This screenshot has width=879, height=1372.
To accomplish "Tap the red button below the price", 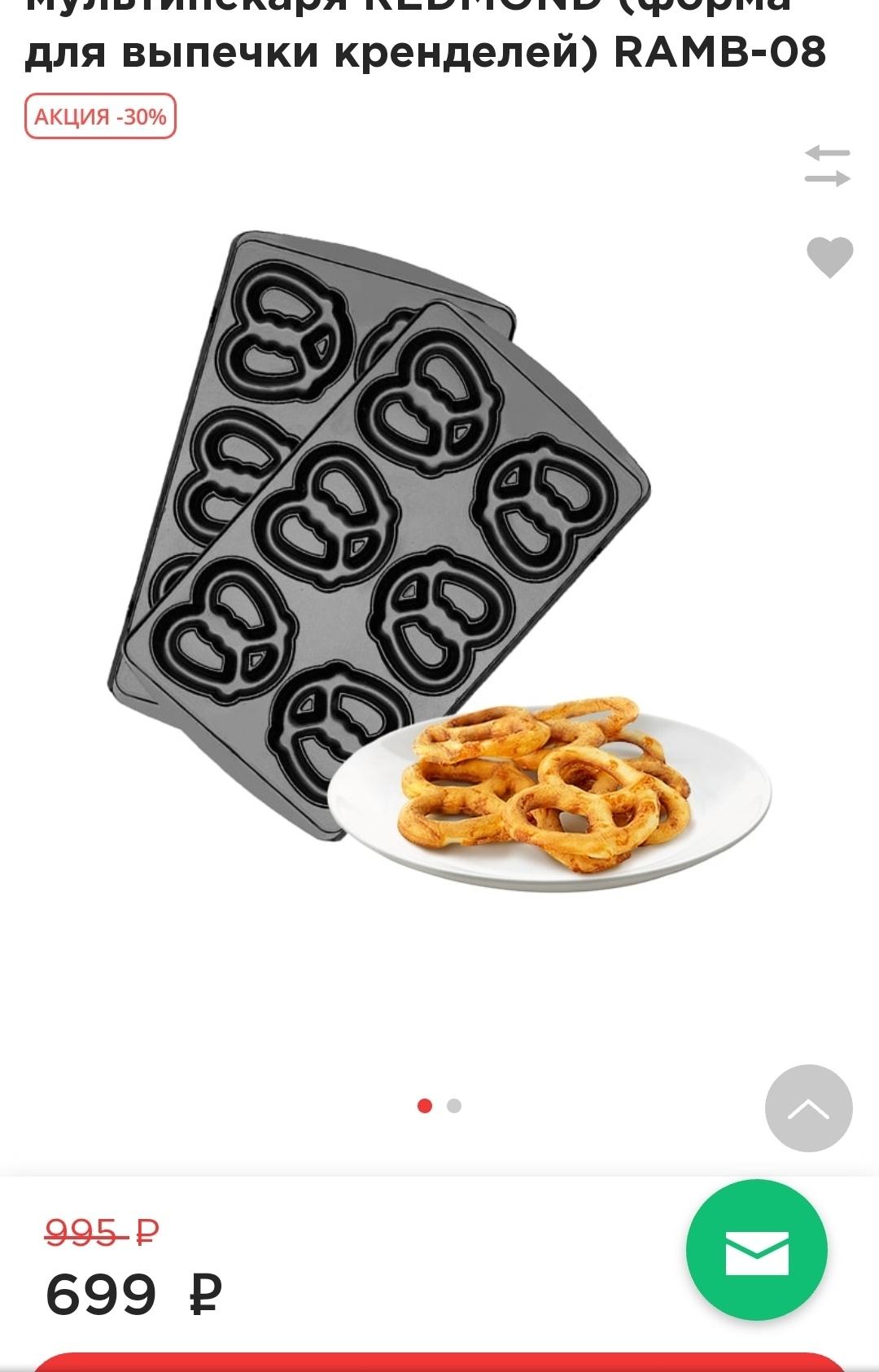I will [x=439, y=1362].
